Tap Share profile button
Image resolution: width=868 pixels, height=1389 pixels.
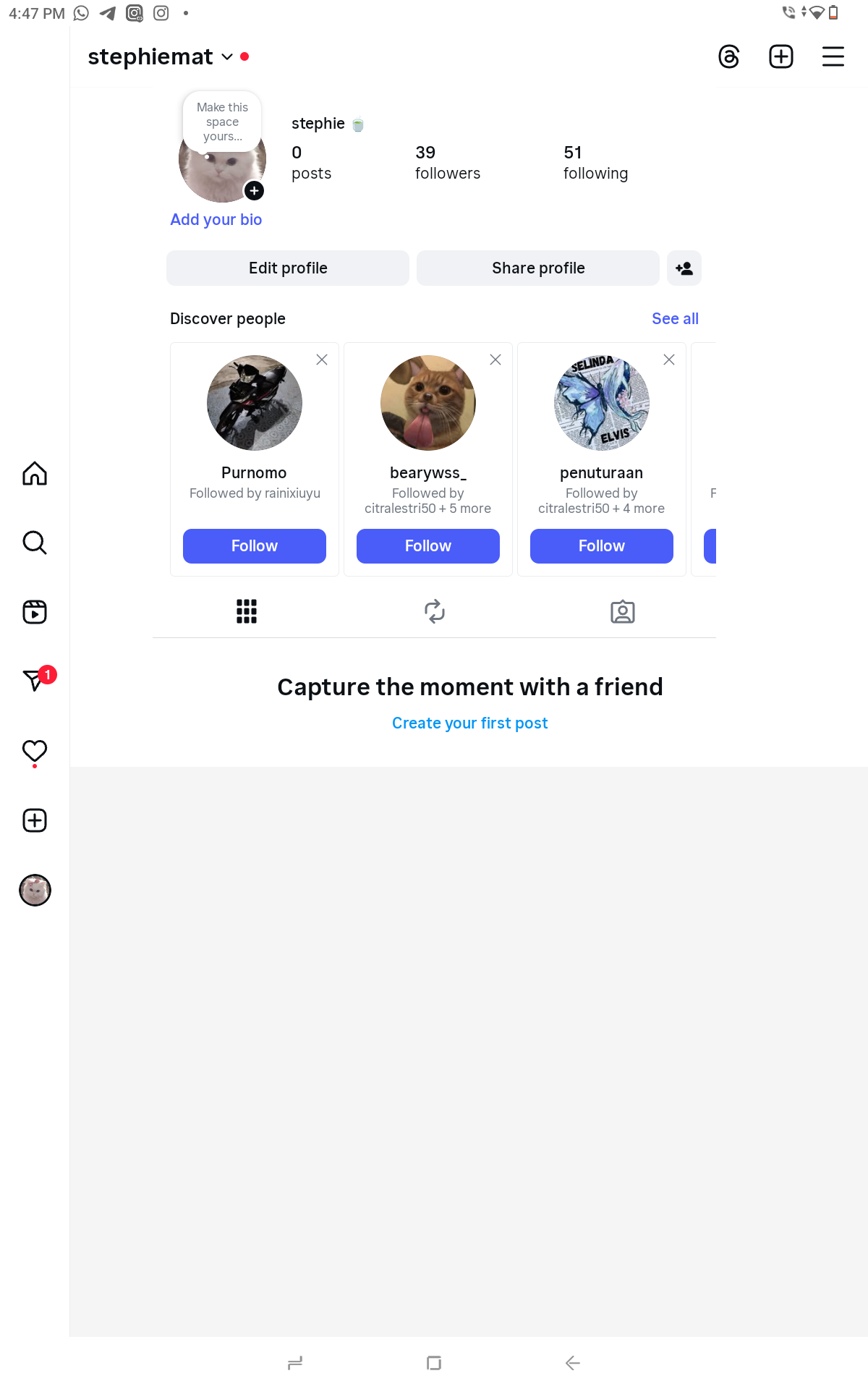point(538,268)
